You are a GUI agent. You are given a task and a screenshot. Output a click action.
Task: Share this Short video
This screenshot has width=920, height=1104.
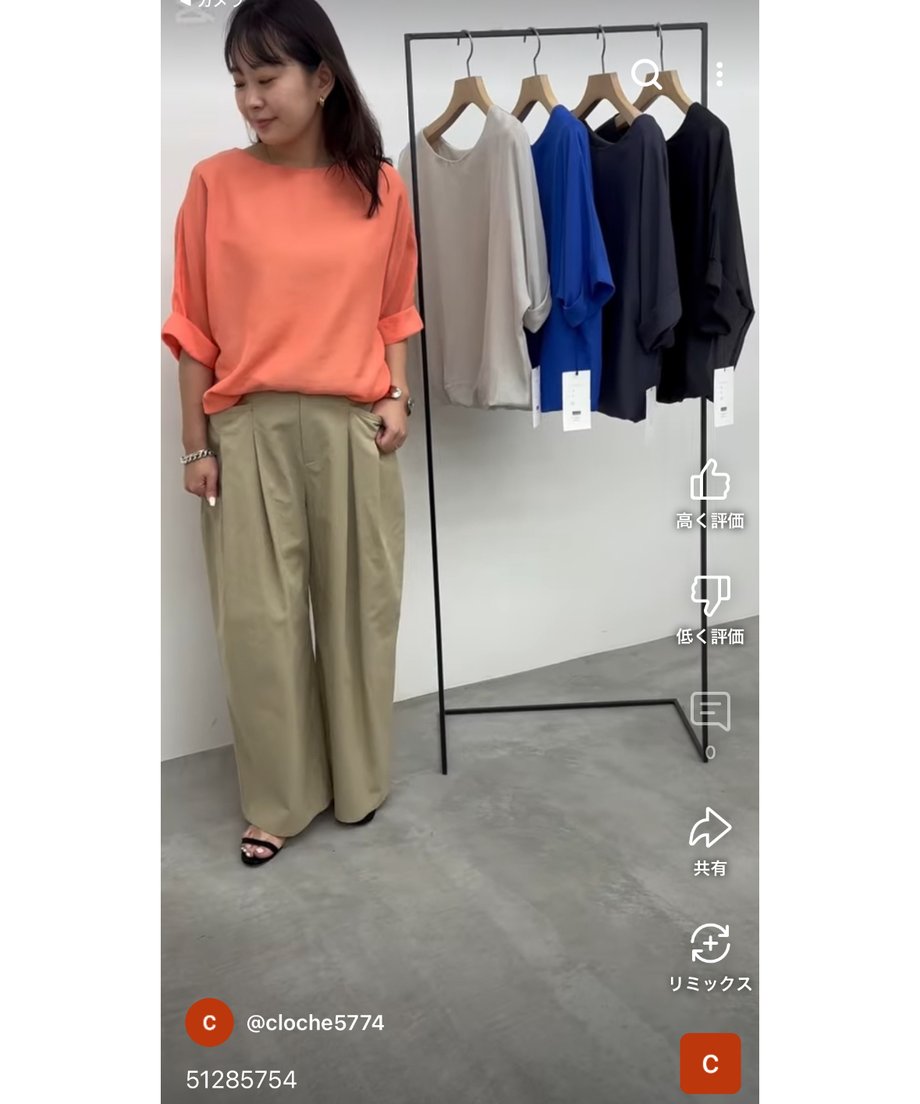click(x=710, y=828)
